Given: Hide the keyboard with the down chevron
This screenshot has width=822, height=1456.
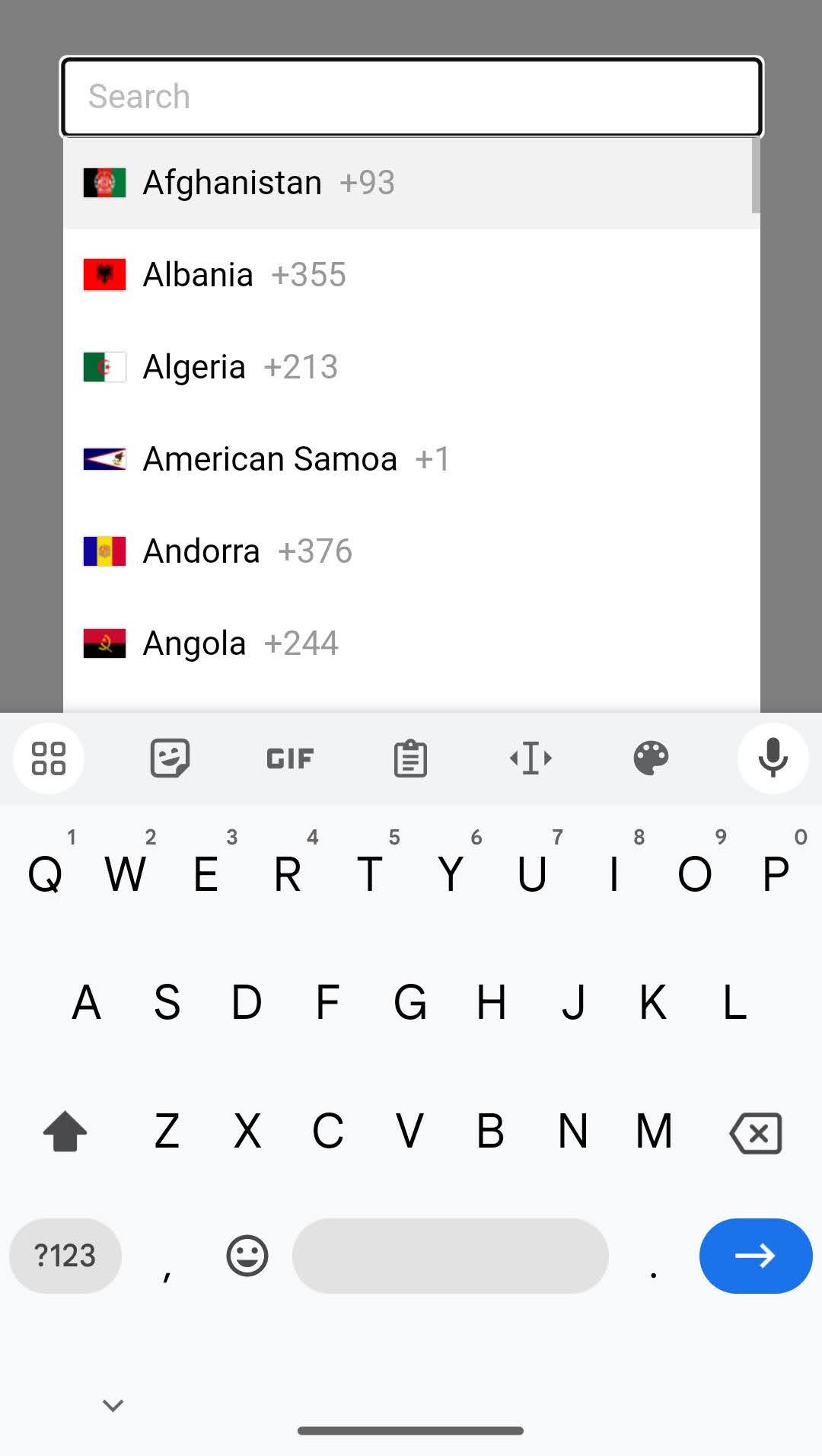Looking at the screenshot, I should [x=113, y=1405].
